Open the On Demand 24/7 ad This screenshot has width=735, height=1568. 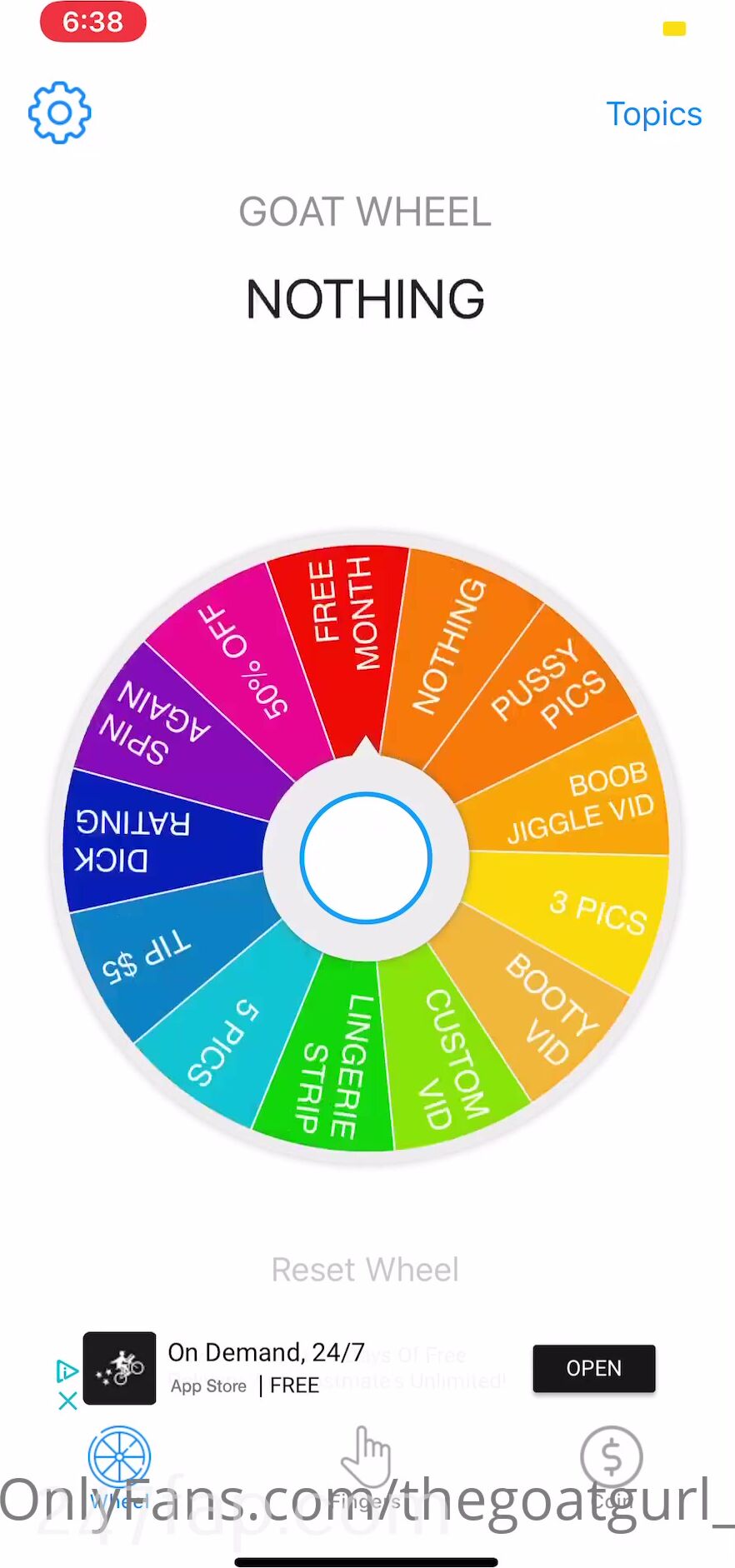point(593,1368)
